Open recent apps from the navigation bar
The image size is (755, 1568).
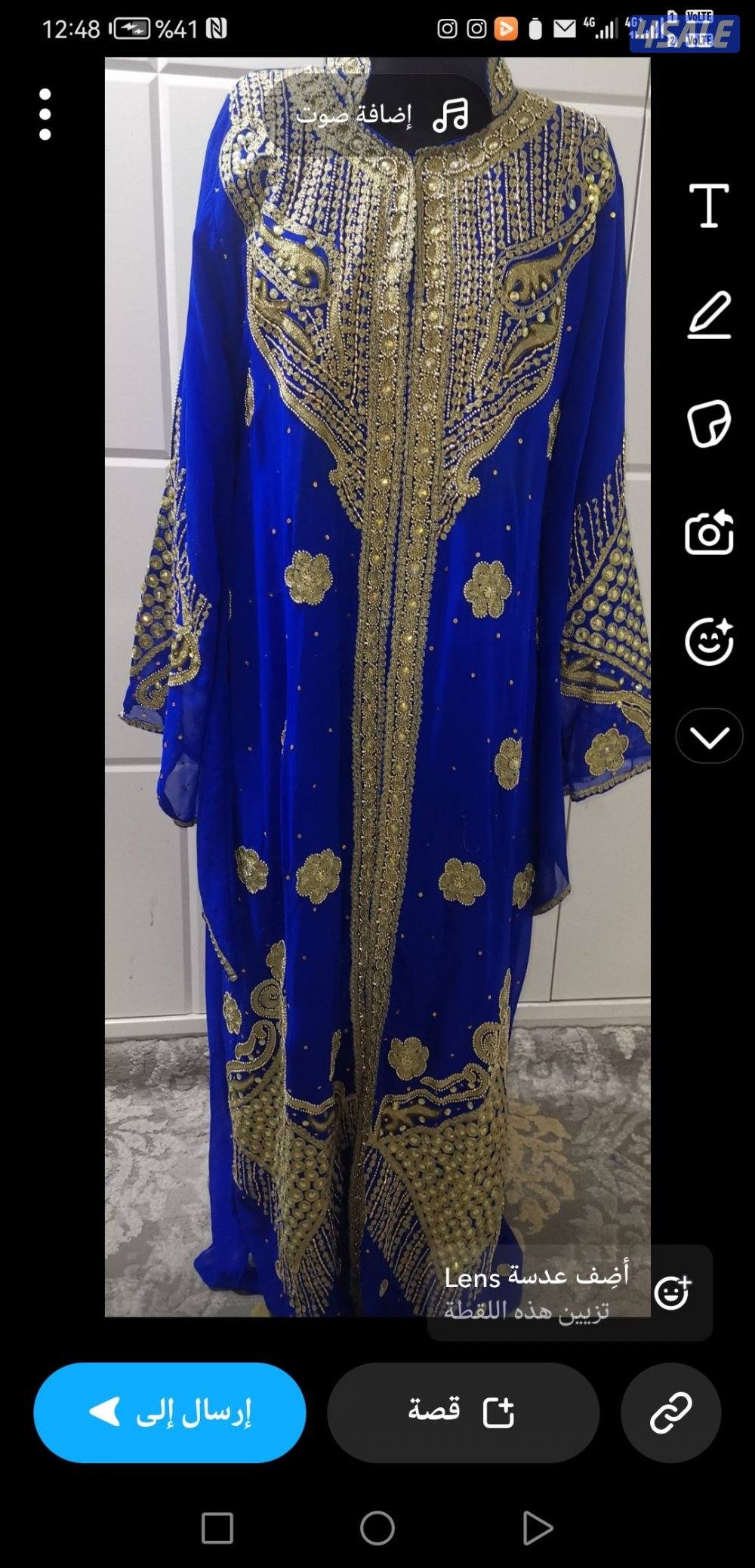217,1529
